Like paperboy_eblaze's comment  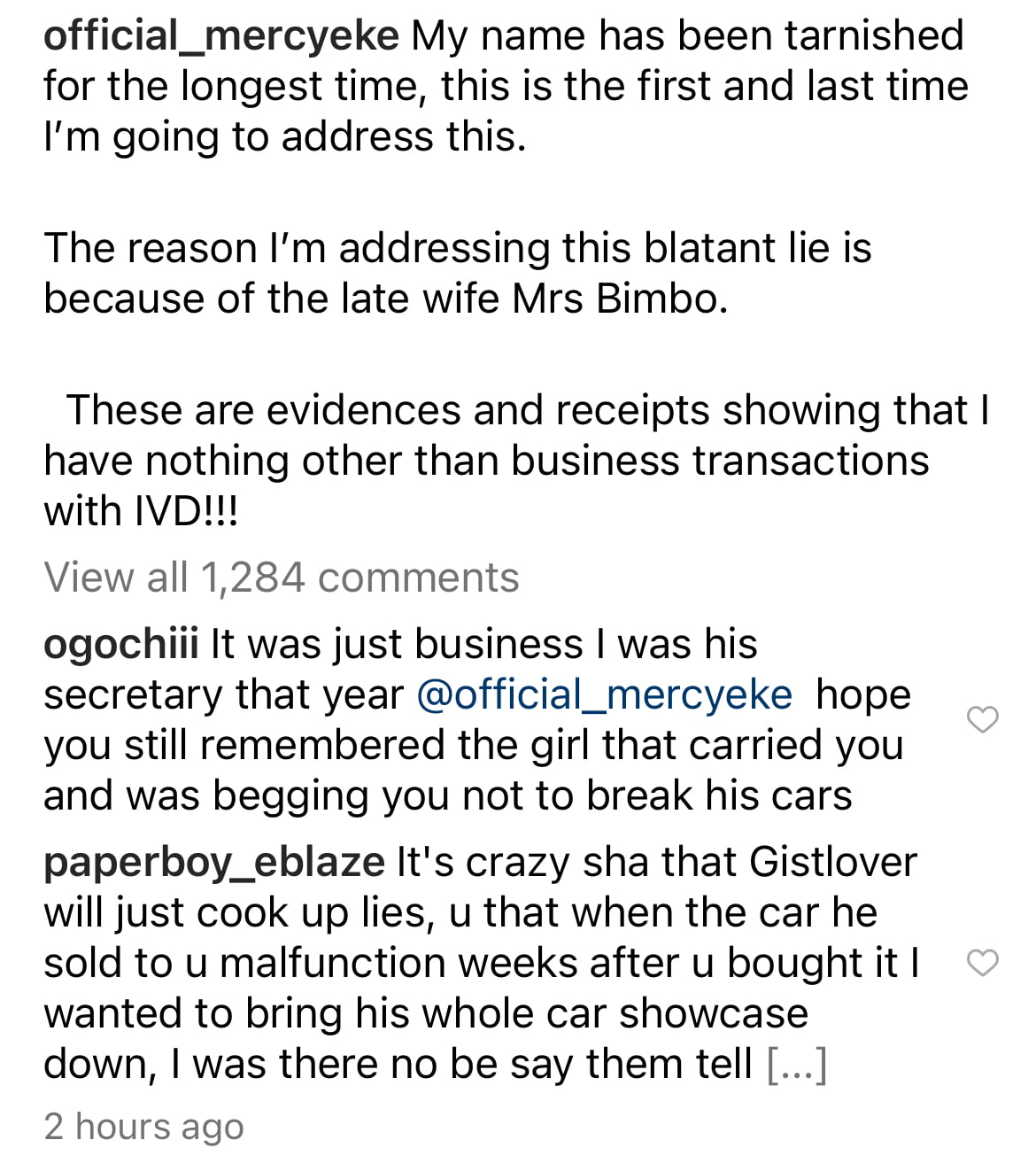(x=982, y=962)
